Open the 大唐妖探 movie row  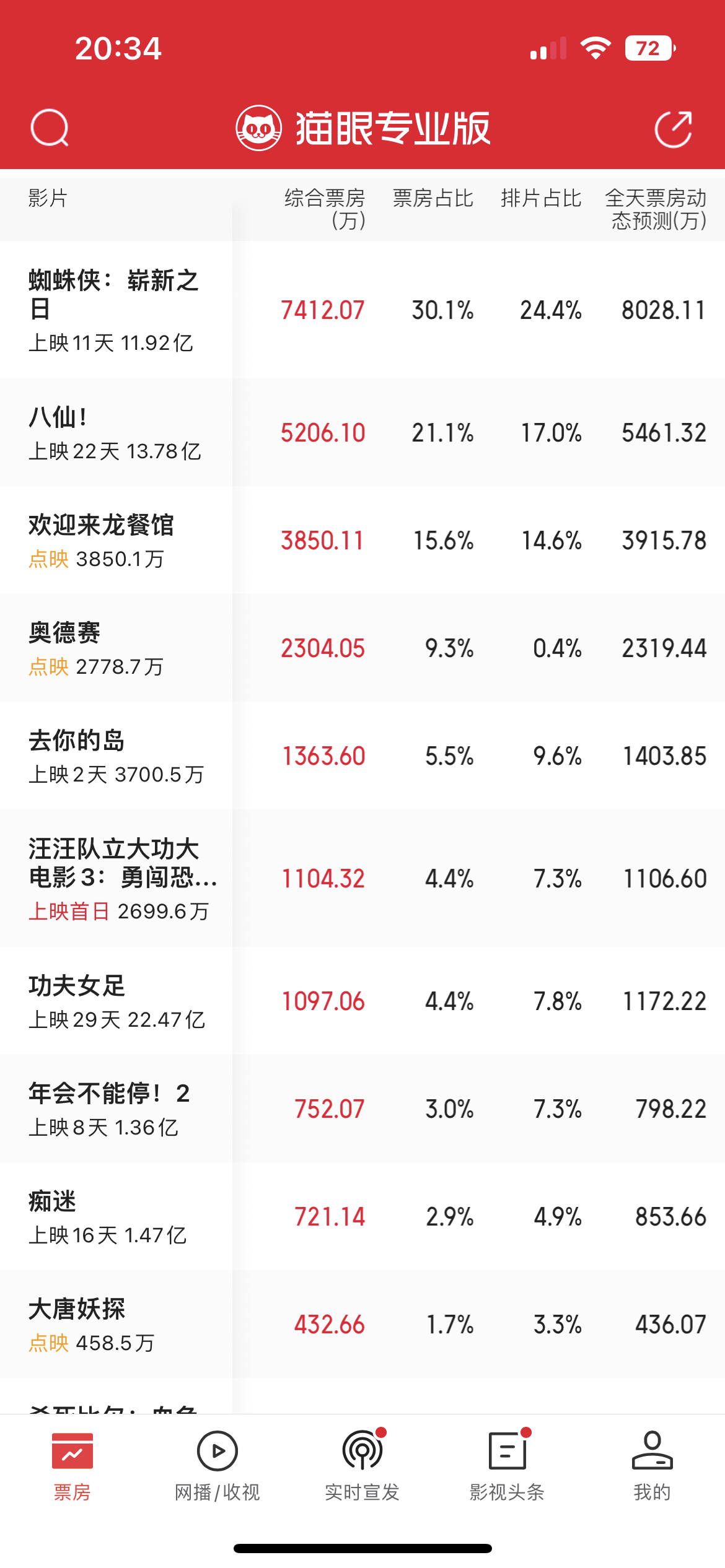[x=362, y=1324]
